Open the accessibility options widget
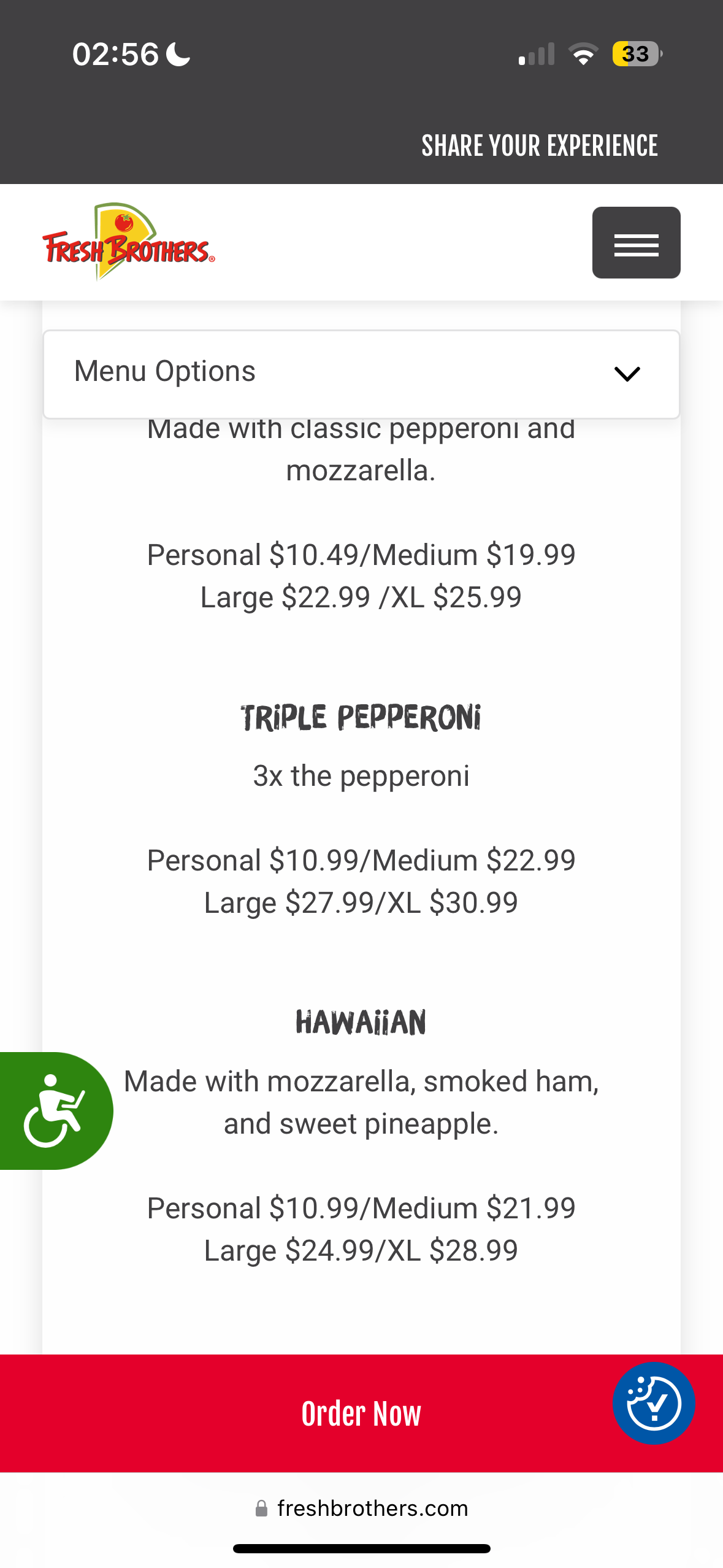The height and width of the screenshot is (1568, 723). pos(54,1110)
